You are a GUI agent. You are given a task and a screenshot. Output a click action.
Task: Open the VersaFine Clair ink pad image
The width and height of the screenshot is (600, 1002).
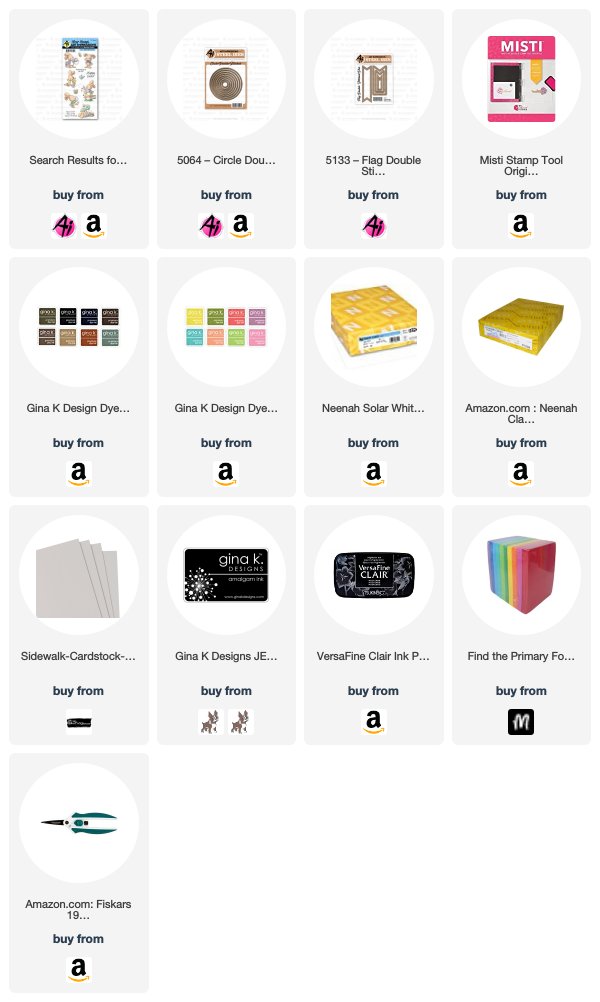[374, 575]
